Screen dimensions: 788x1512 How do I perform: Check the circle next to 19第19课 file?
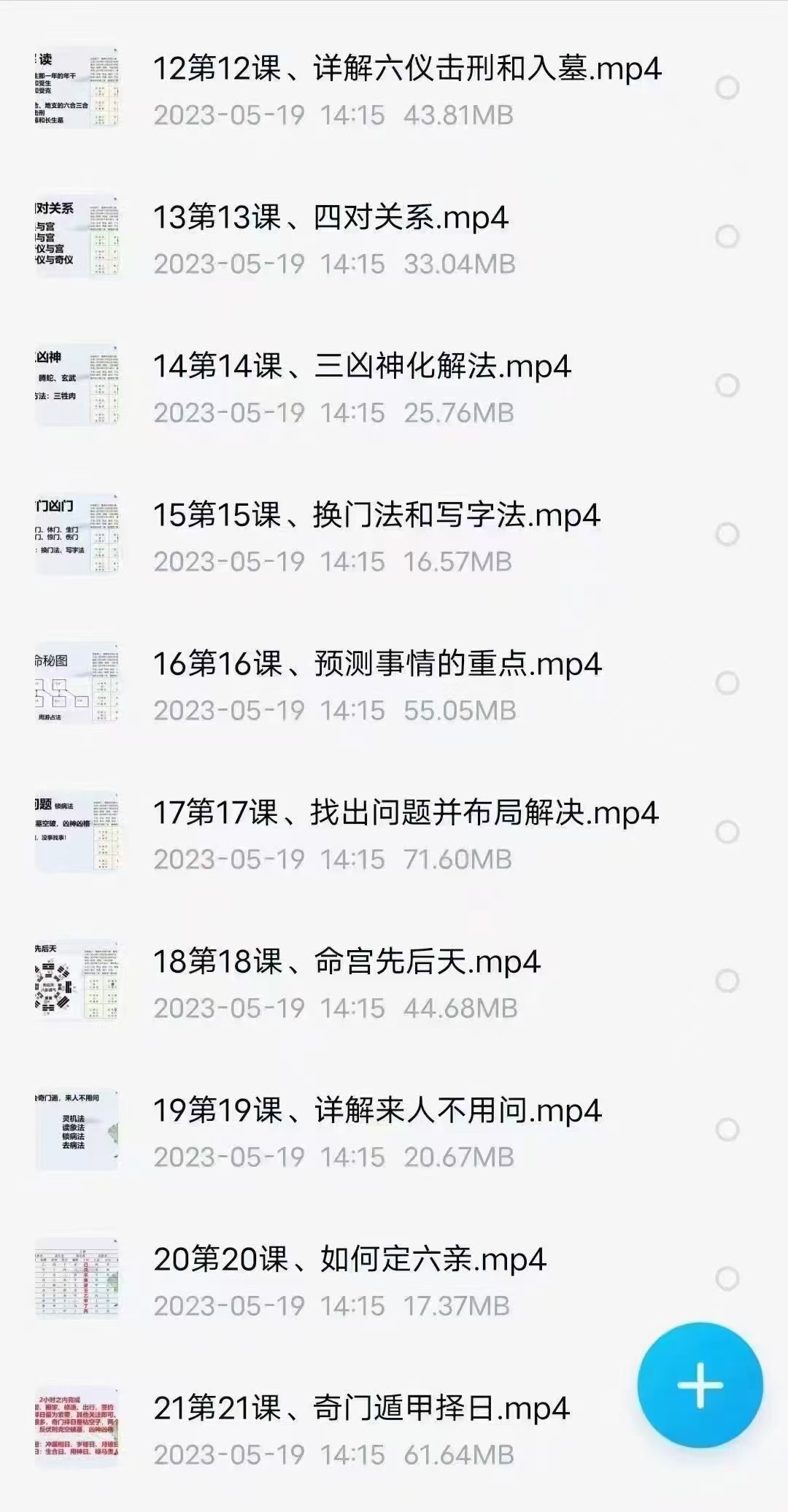point(727,1130)
